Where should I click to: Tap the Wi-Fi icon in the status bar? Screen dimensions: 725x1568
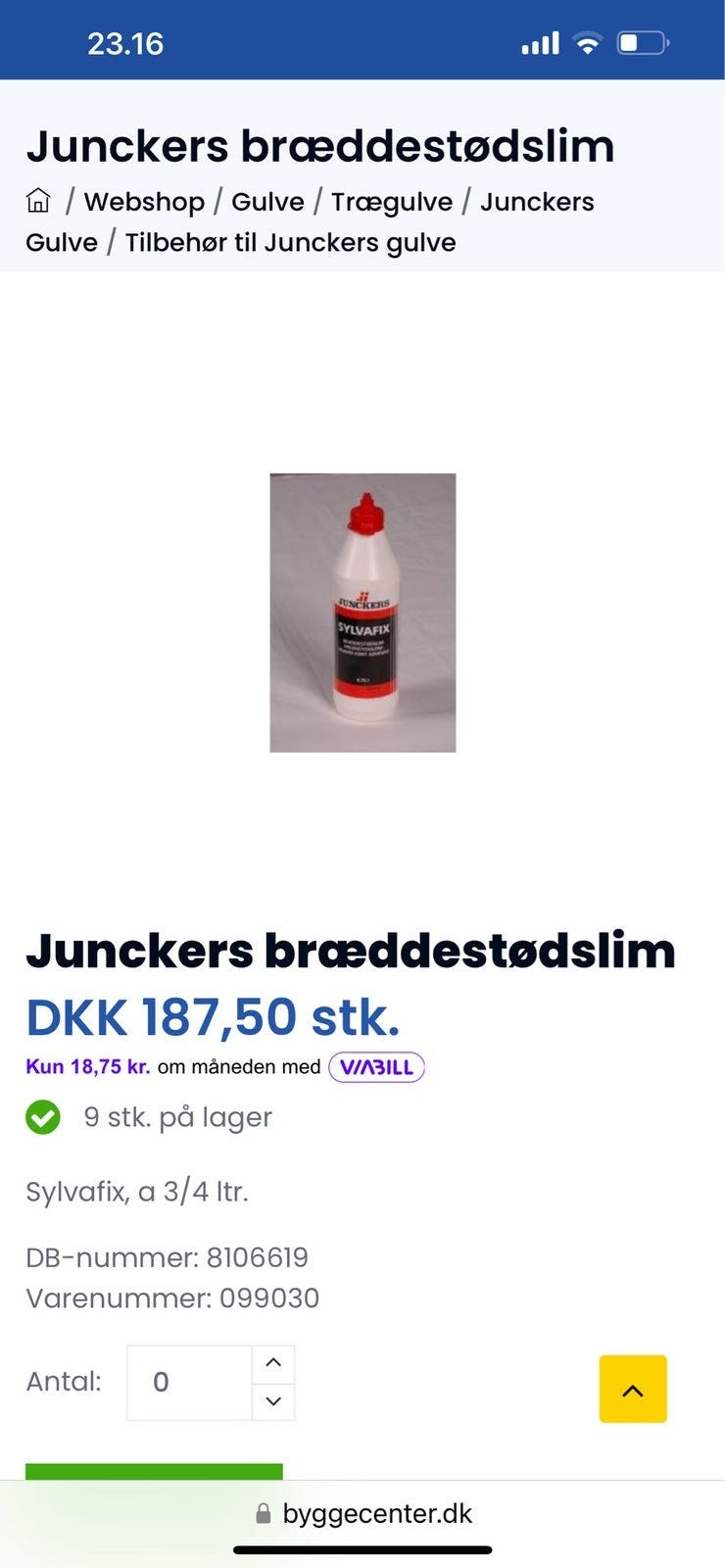point(586,42)
